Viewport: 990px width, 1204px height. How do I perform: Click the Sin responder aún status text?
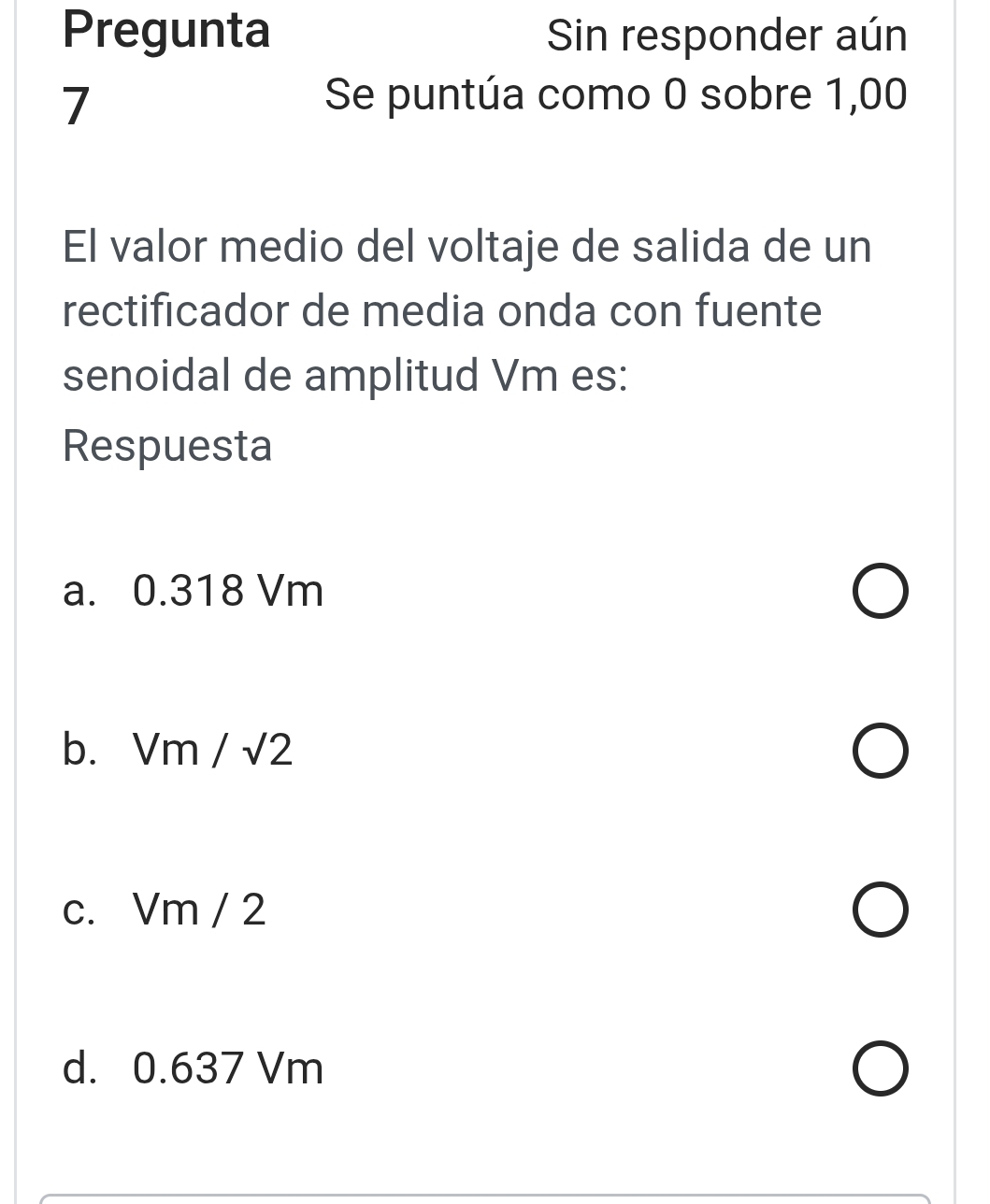coord(727,36)
